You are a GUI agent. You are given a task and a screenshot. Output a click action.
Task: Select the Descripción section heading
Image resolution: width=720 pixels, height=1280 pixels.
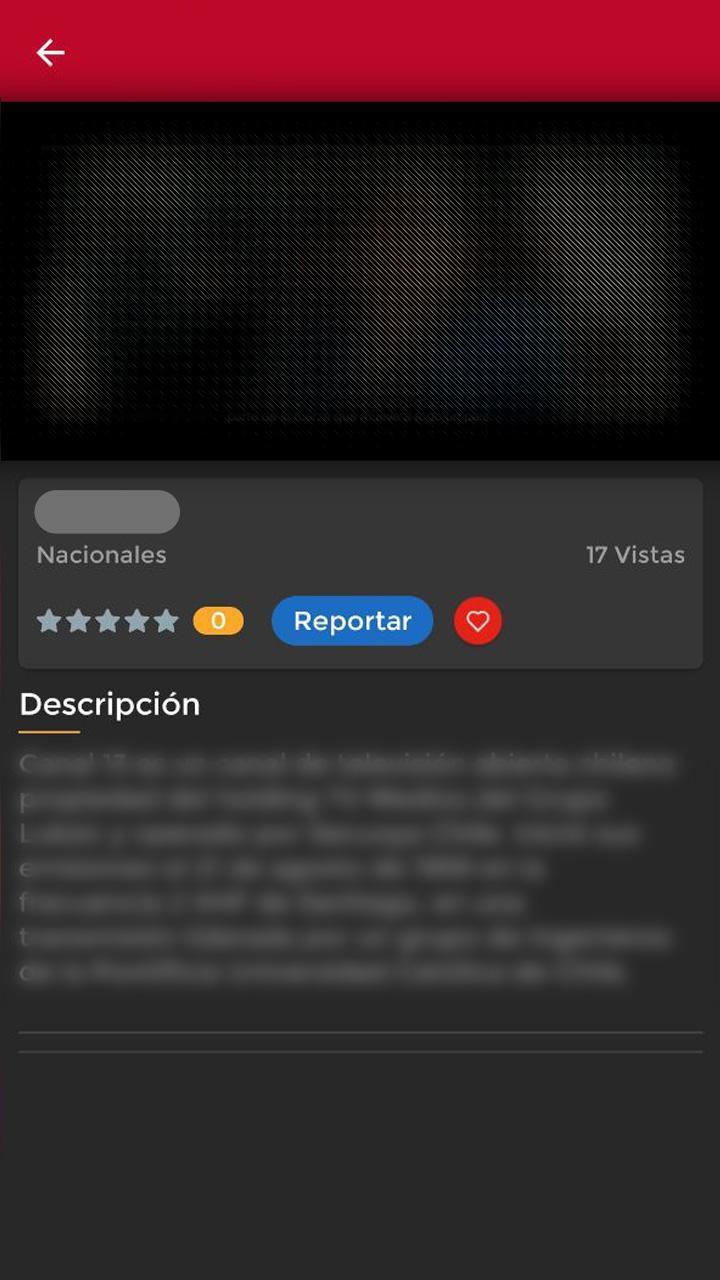[x=108, y=704]
